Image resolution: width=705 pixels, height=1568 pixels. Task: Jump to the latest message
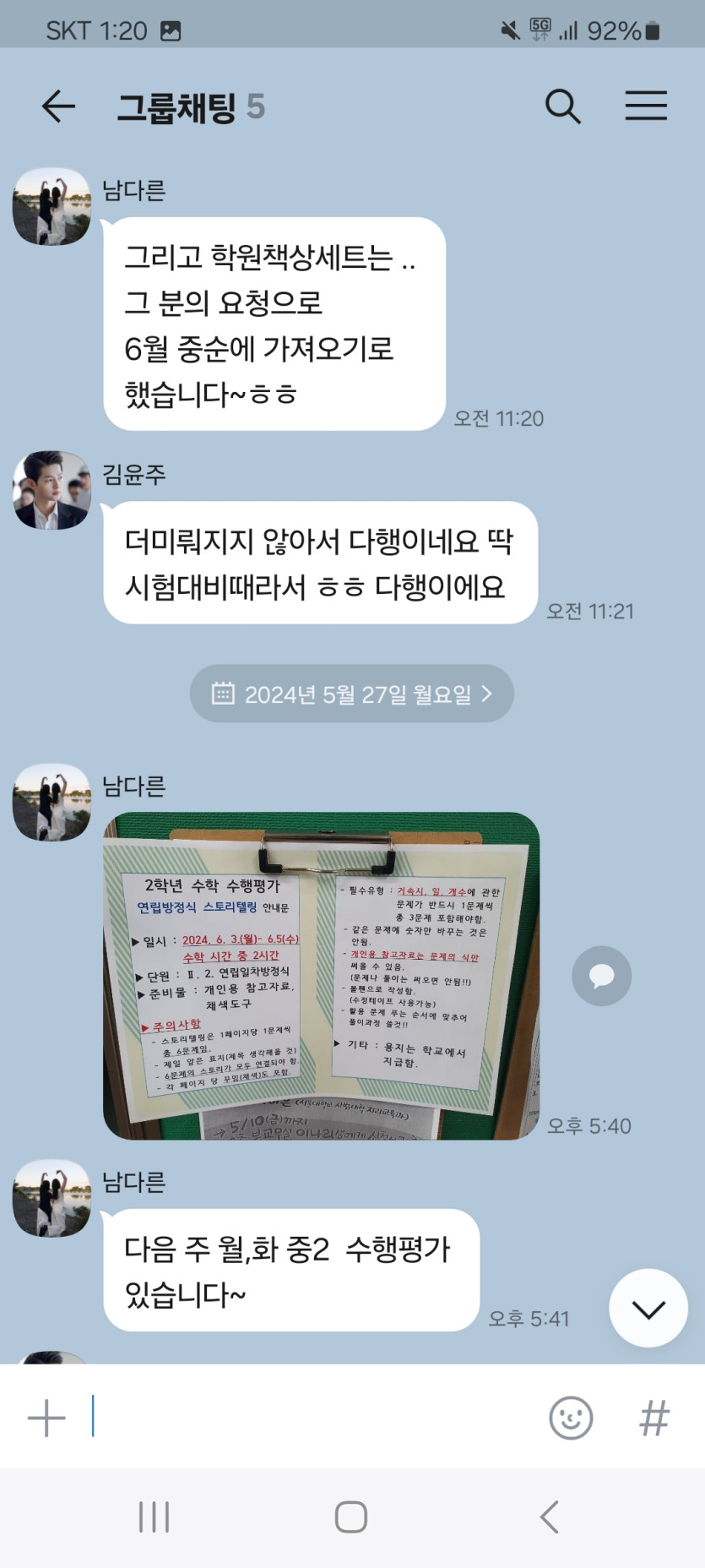coord(648,1308)
